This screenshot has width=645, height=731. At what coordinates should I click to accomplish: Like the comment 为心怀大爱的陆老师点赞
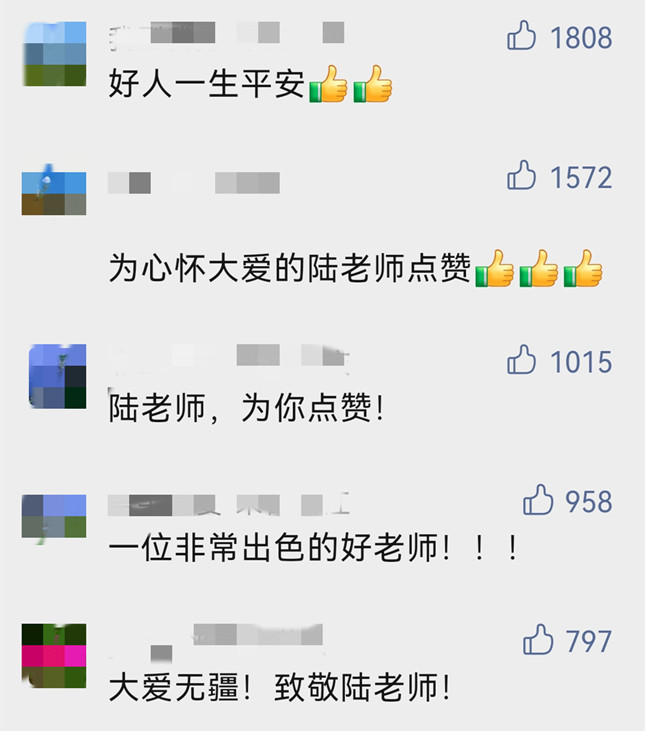(522, 177)
